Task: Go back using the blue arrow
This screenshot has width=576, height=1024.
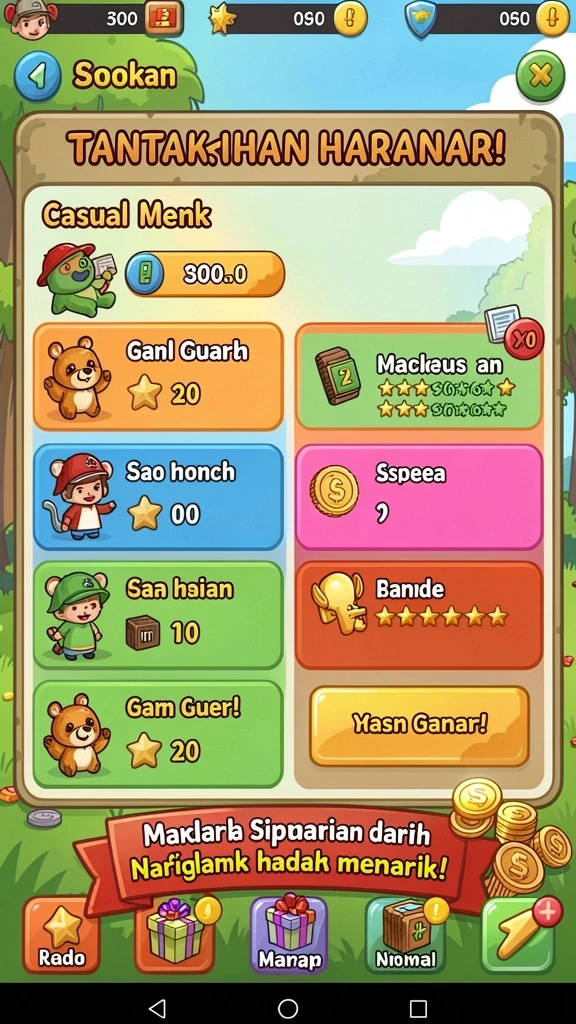Action: point(37,76)
